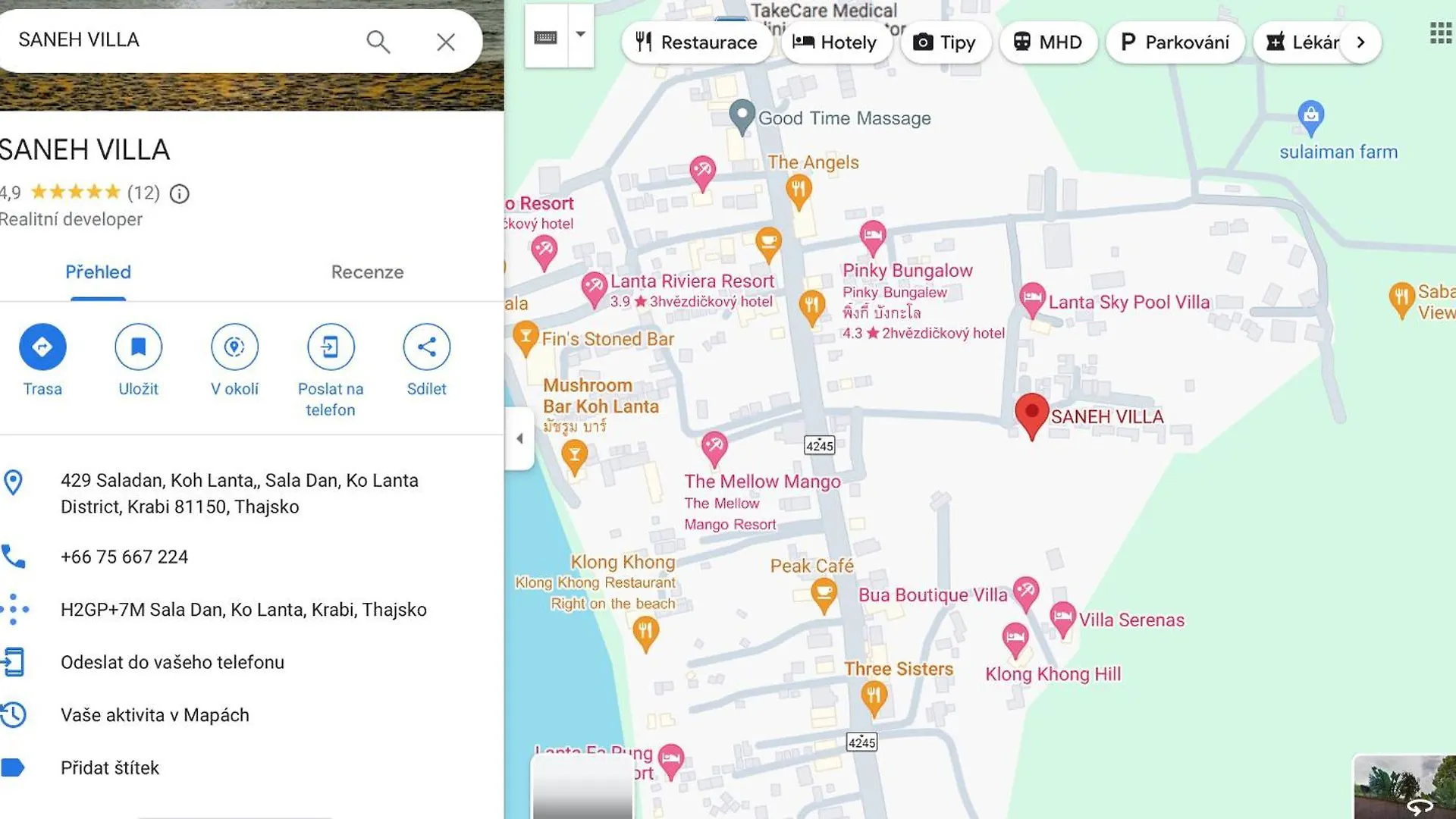Image resolution: width=1456 pixels, height=819 pixels.
Task: Share this place with Sdílet
Action: coord(426,347)
